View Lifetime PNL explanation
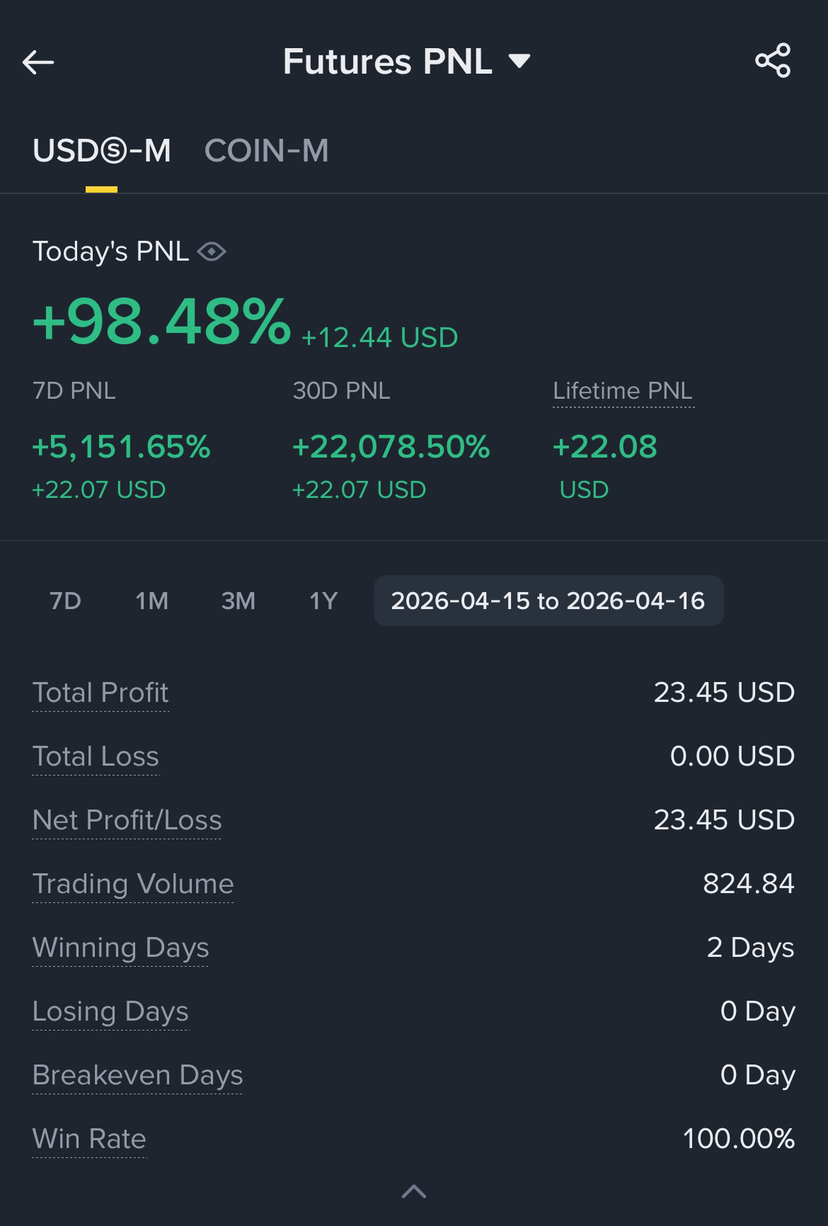 pyautogui.click(x=622, y=391)
